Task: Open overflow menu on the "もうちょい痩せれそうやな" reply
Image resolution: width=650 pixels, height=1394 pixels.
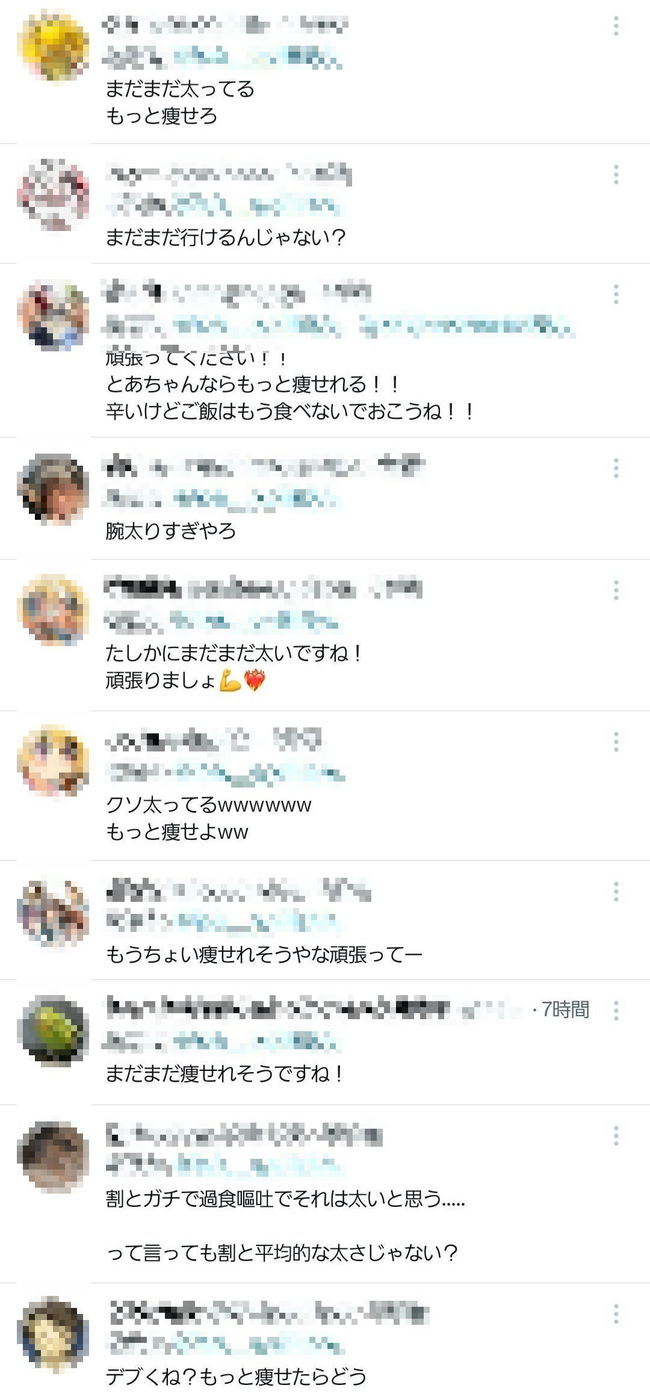Action: click(x=616, y=891)
